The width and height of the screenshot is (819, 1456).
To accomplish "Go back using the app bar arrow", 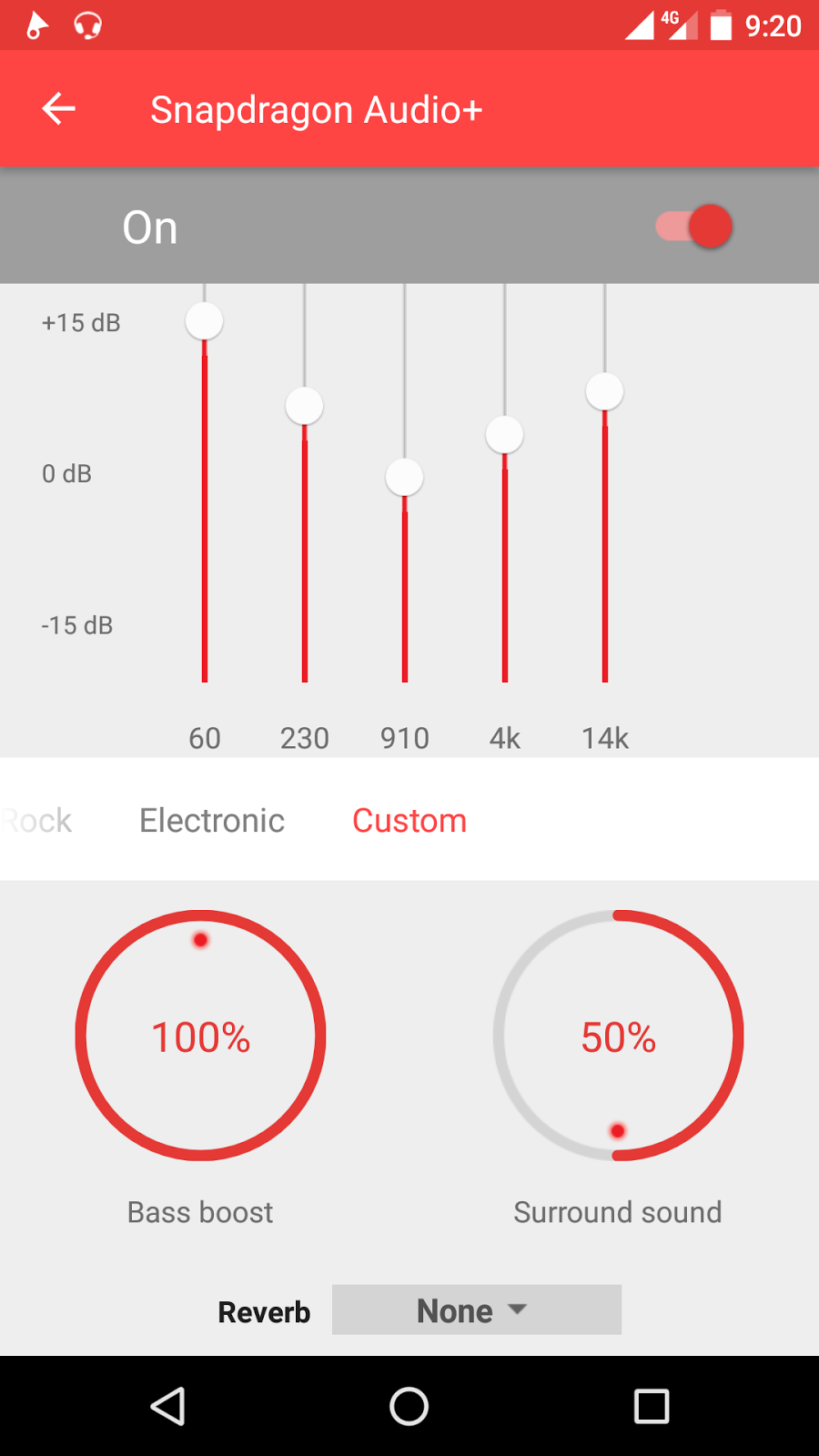I will (x=59, y=109).
